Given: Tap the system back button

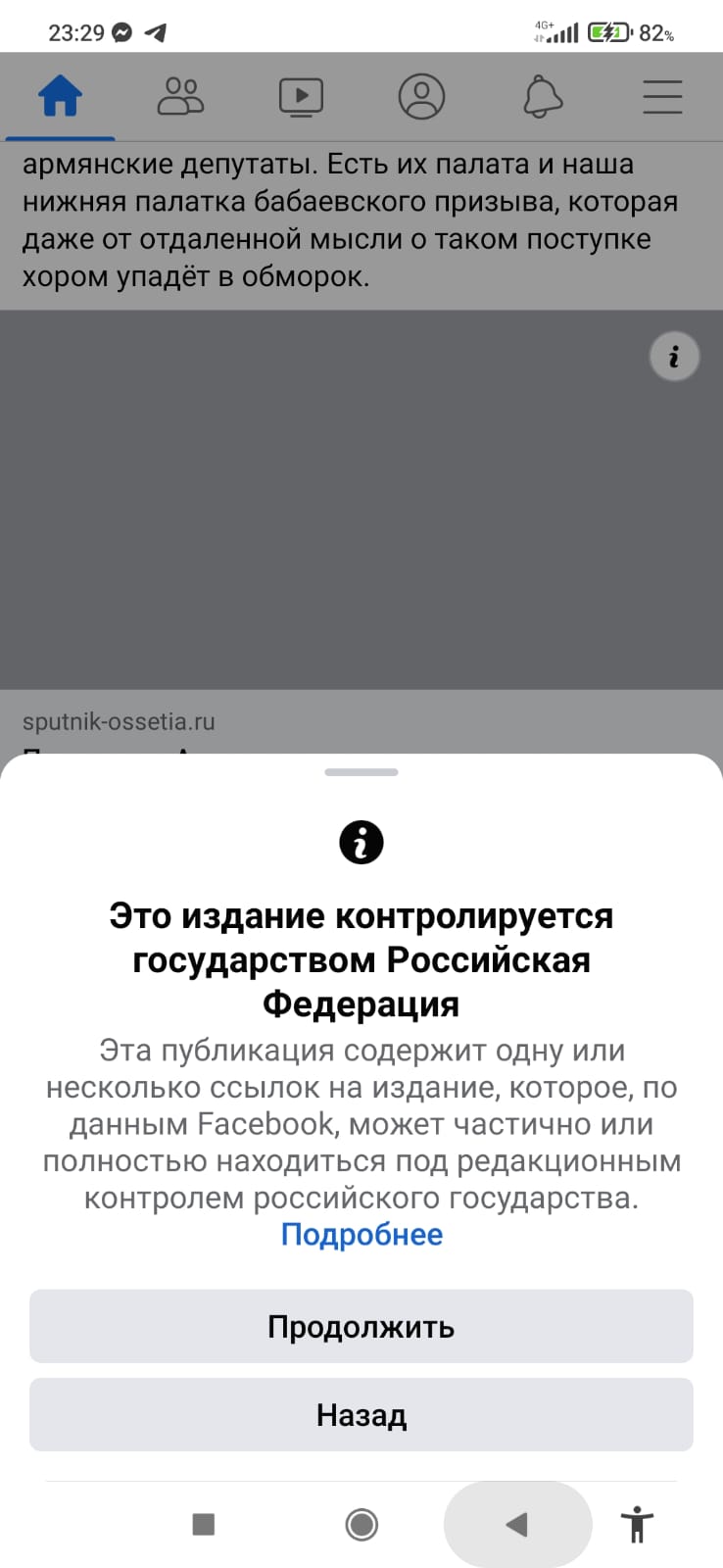Looking at the screenshot, I should coord(517,1524).
